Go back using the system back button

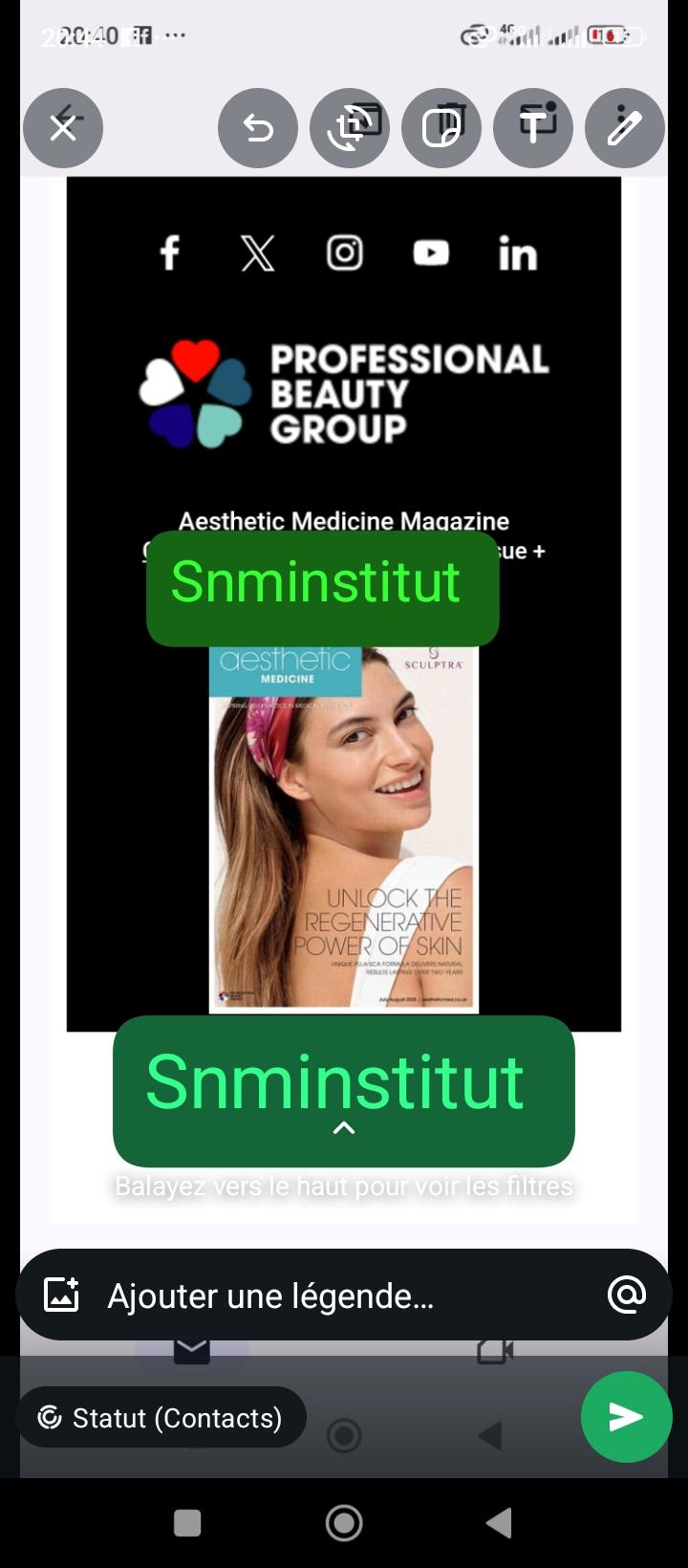click(x=498, y=1522)
